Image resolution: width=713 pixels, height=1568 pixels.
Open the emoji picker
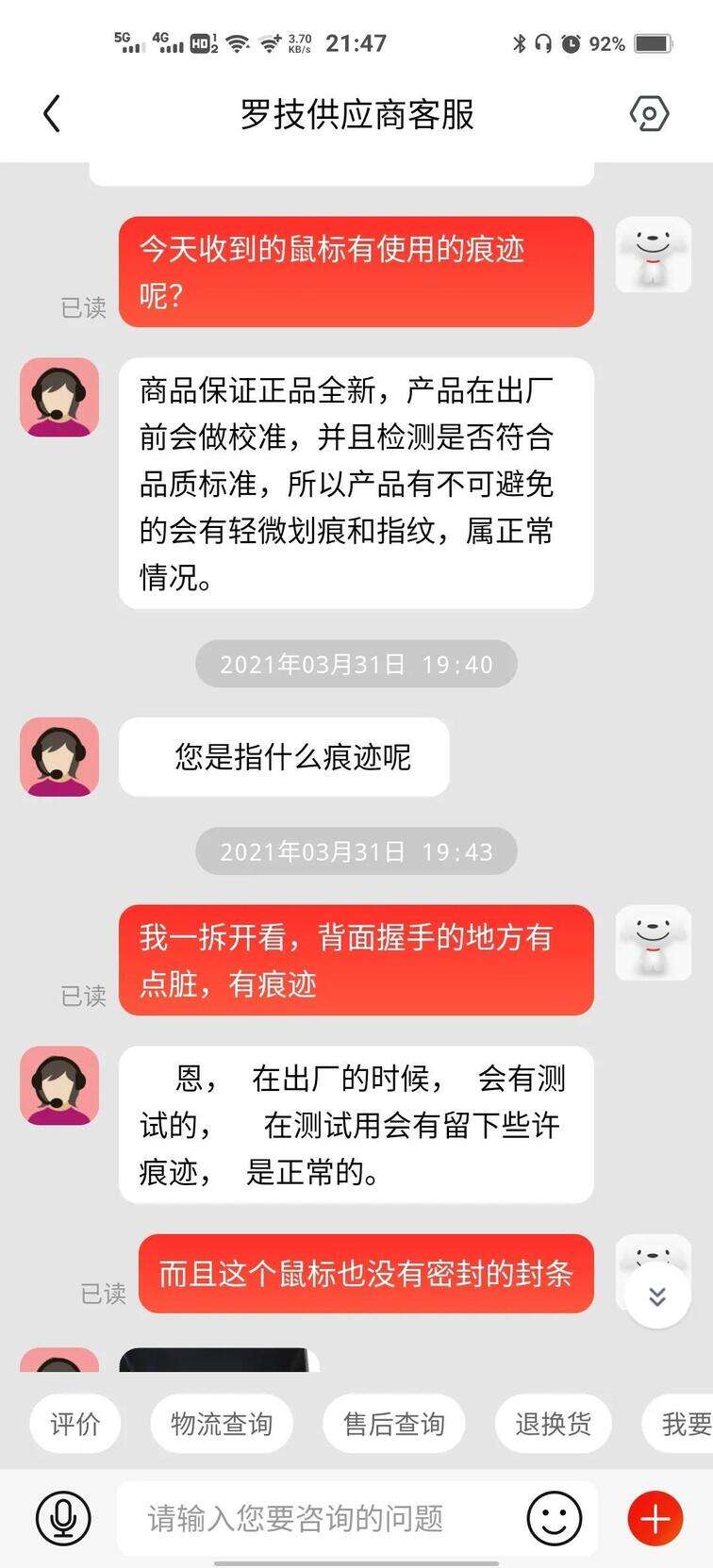[x=554, y=1518]
